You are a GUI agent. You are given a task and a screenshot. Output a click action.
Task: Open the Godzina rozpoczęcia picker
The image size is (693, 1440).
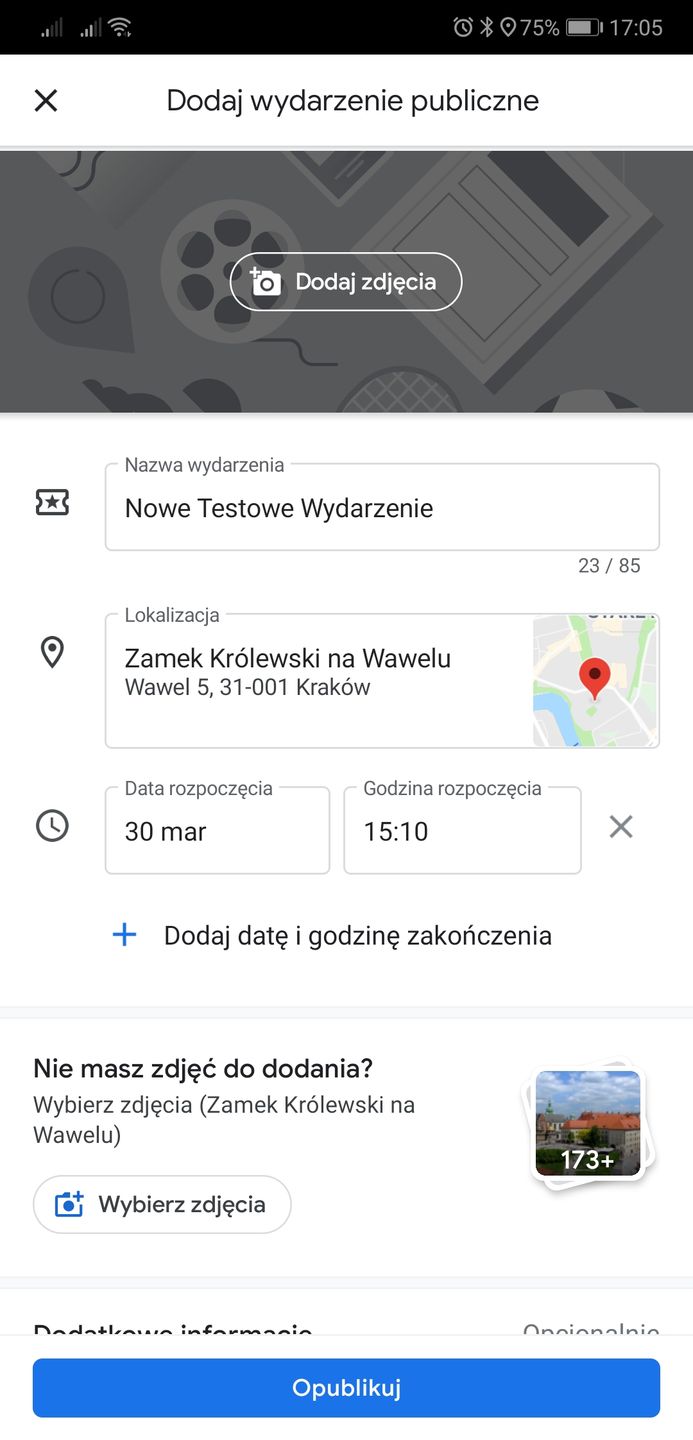click(462, 831)
